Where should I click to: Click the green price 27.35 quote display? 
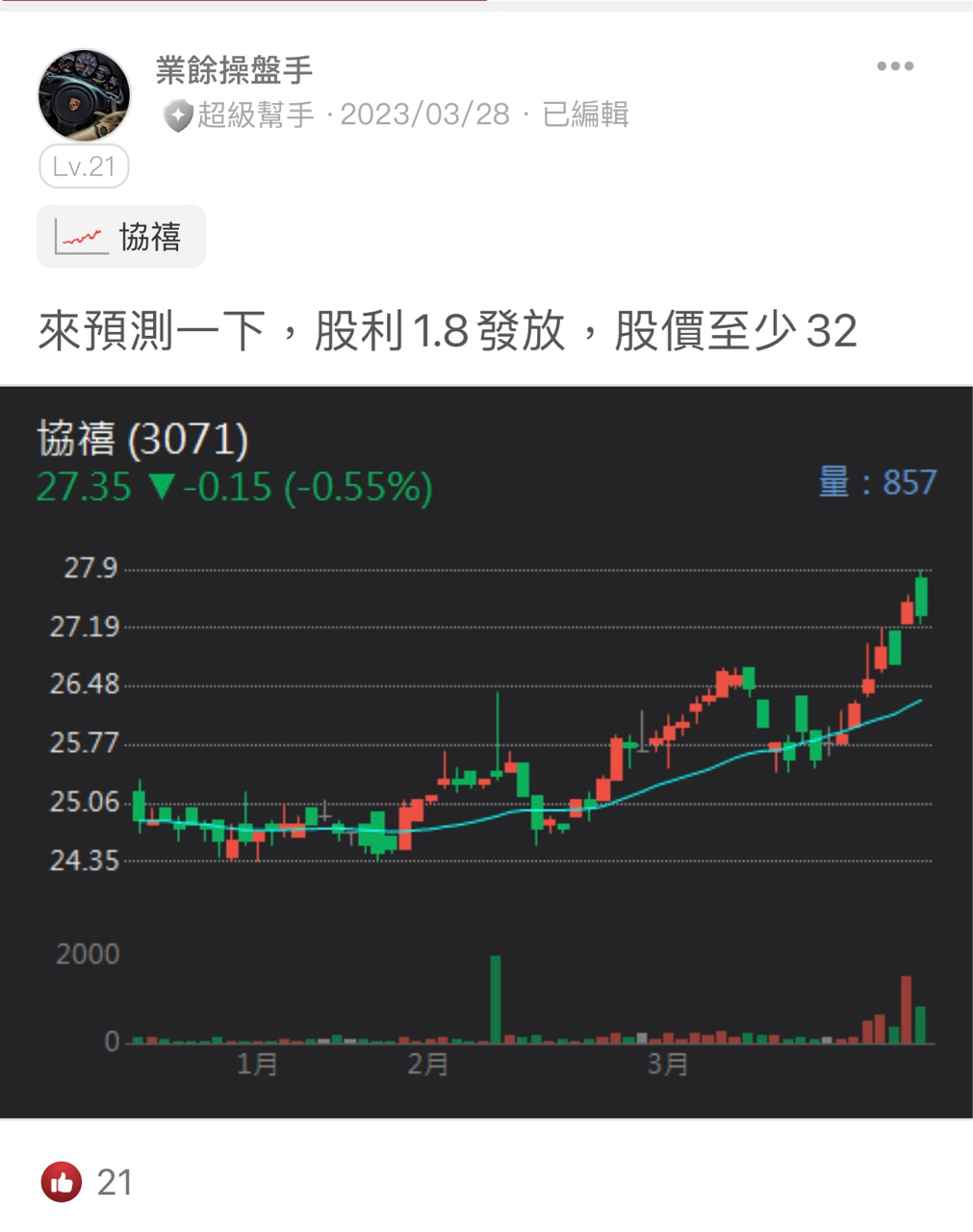[84, 486]
